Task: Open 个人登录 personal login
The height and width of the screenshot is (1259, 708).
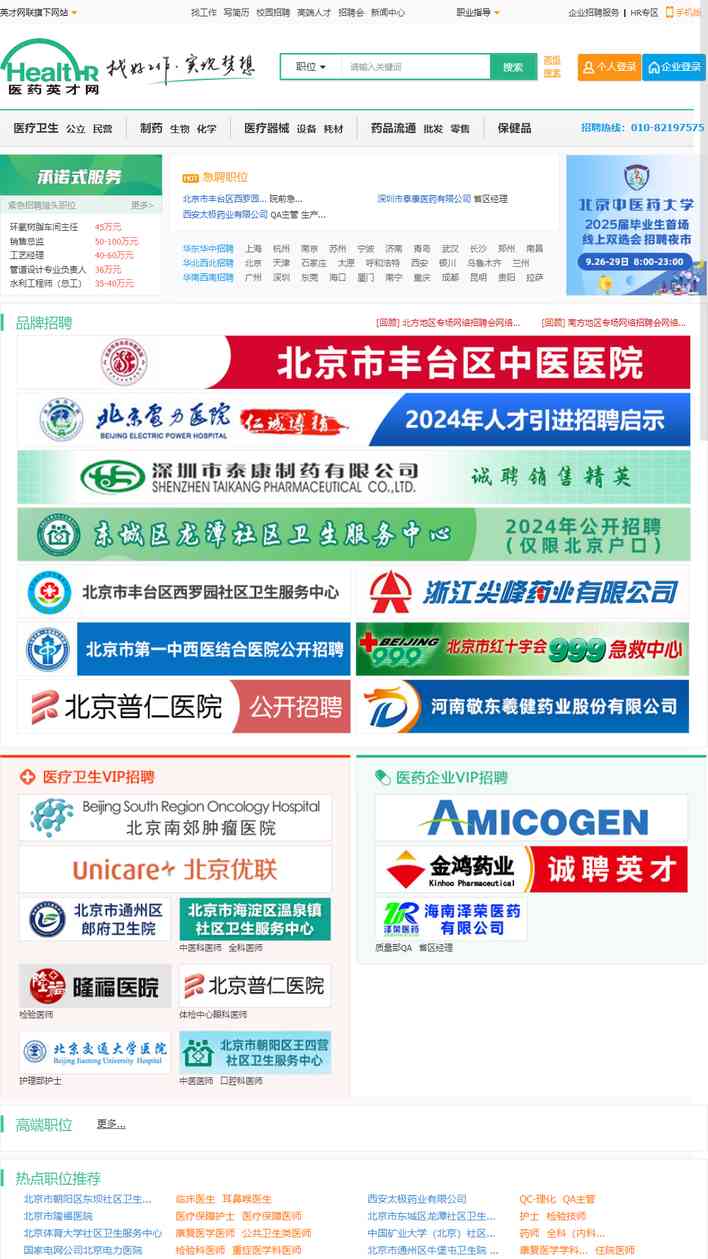Action: [609, 67]
